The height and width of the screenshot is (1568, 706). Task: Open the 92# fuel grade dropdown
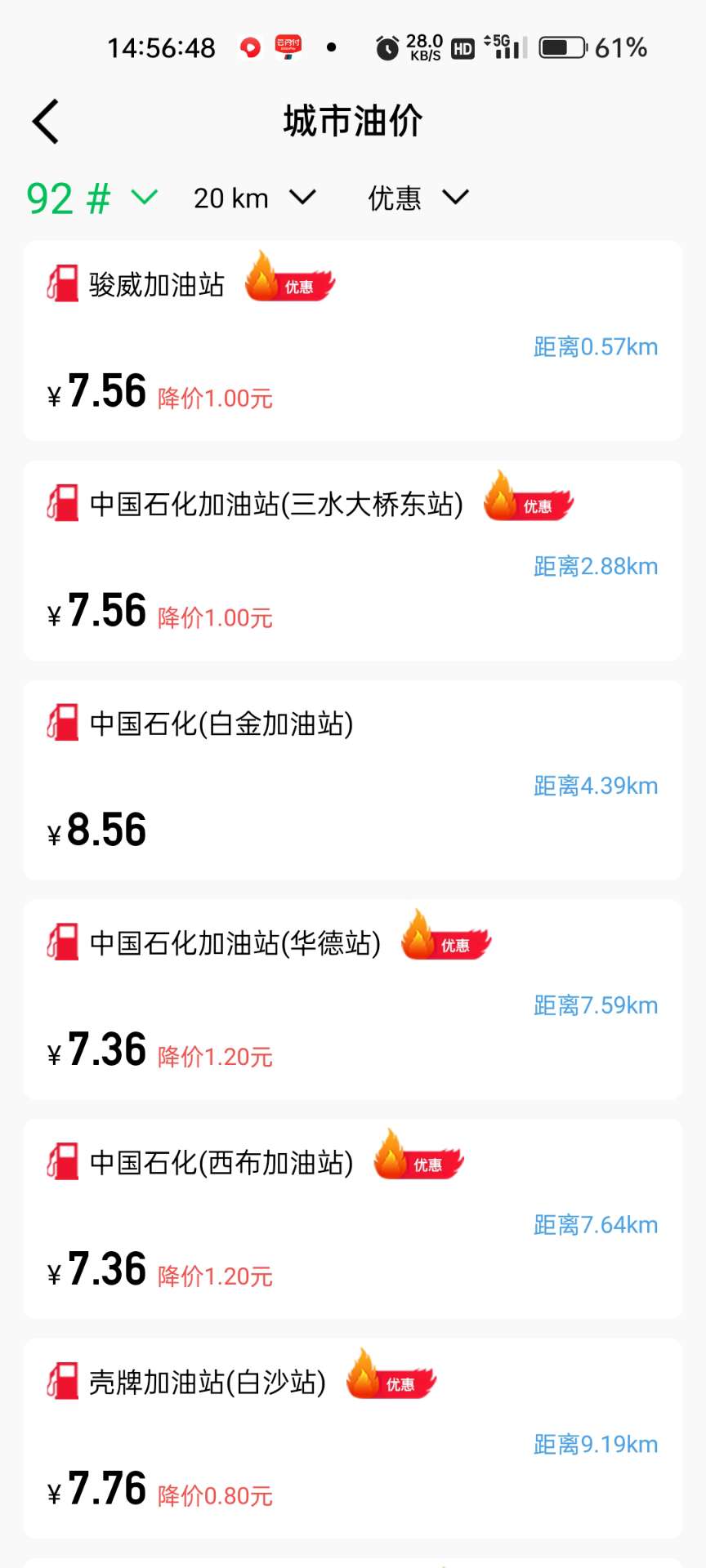click(92, 198)
